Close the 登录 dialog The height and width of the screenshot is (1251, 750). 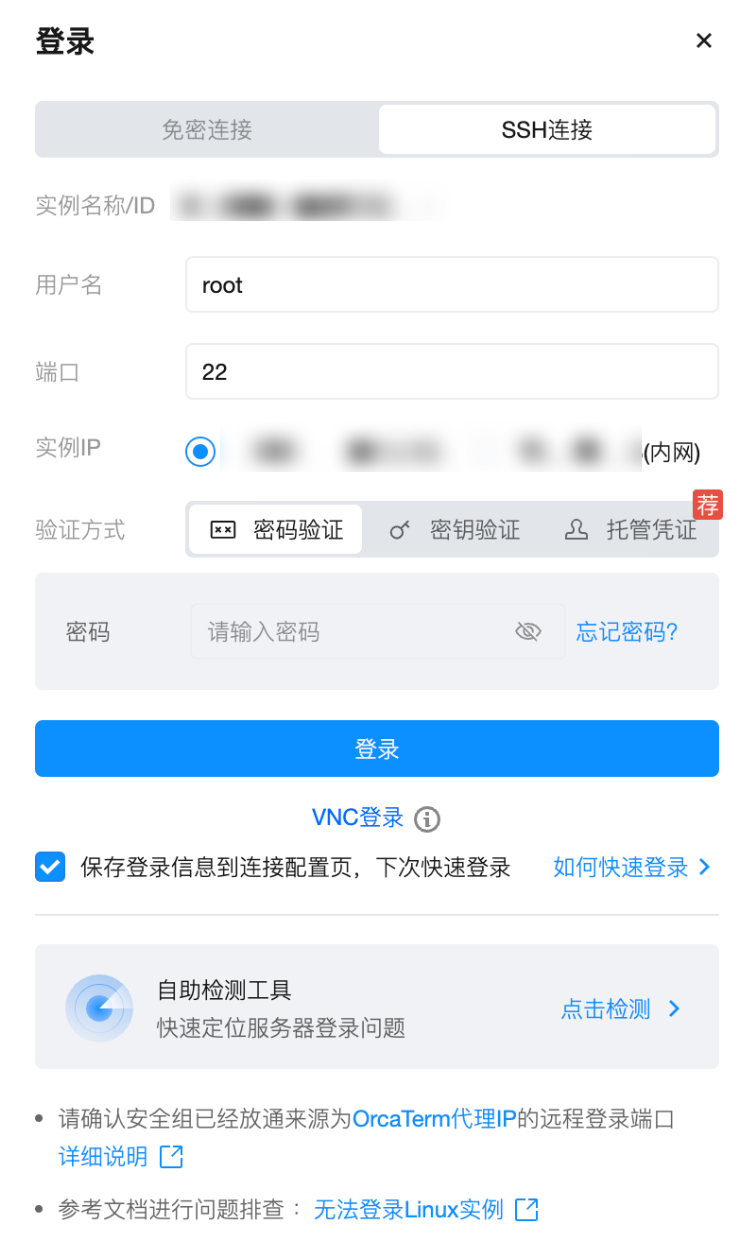704,41
